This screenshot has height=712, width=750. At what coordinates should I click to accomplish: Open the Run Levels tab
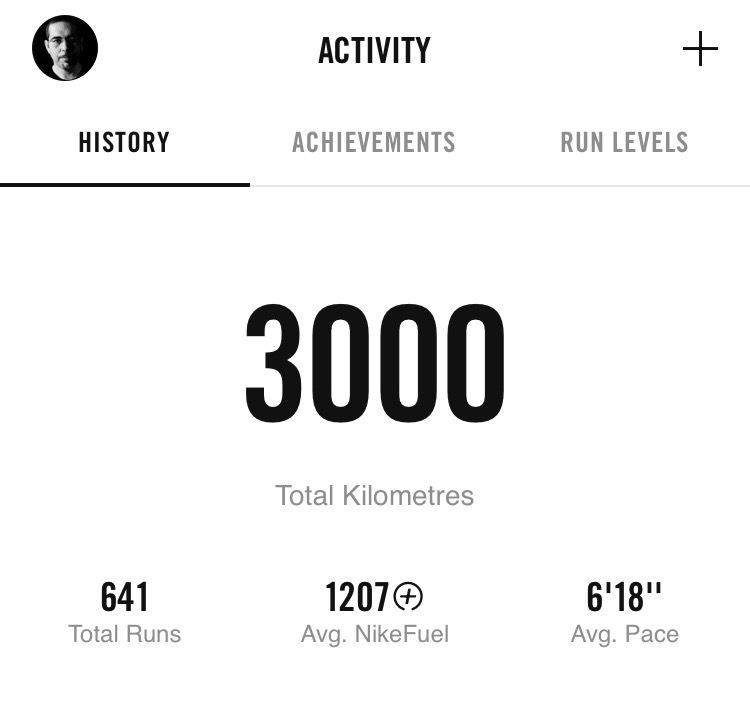(x=624, y=142)
